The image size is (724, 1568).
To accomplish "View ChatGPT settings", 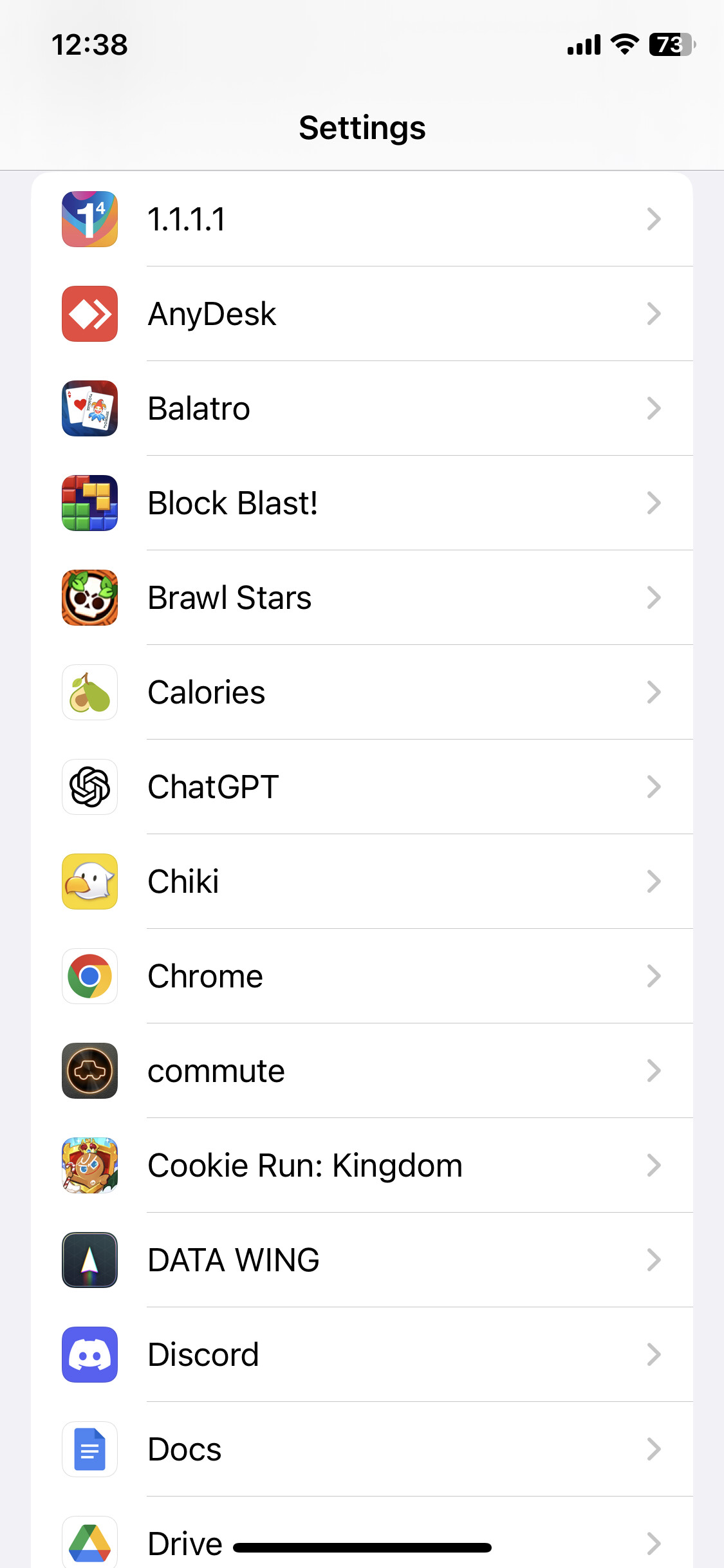I will click(362, 787).
